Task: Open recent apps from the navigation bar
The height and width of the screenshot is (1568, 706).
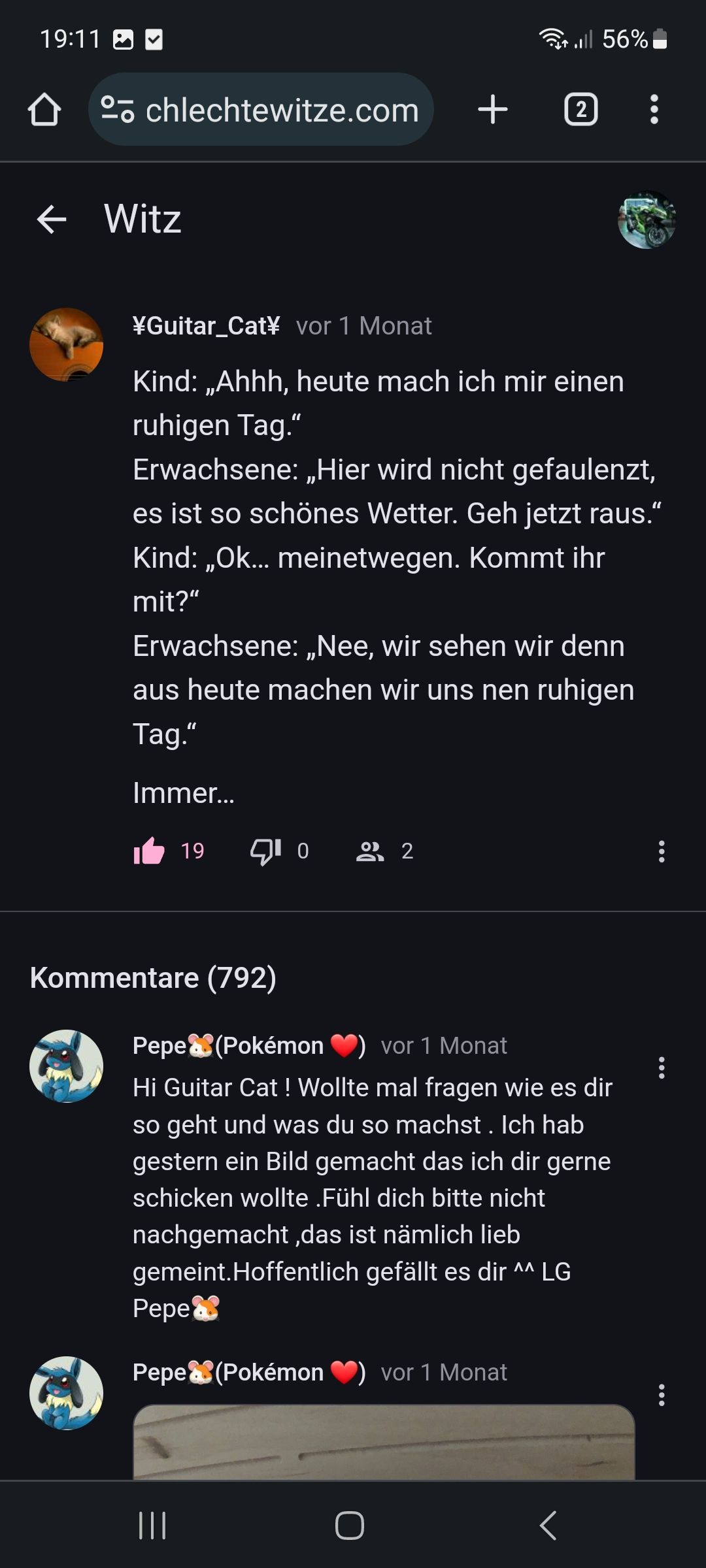Action: pyautogui.click(x=152, y=1526)
